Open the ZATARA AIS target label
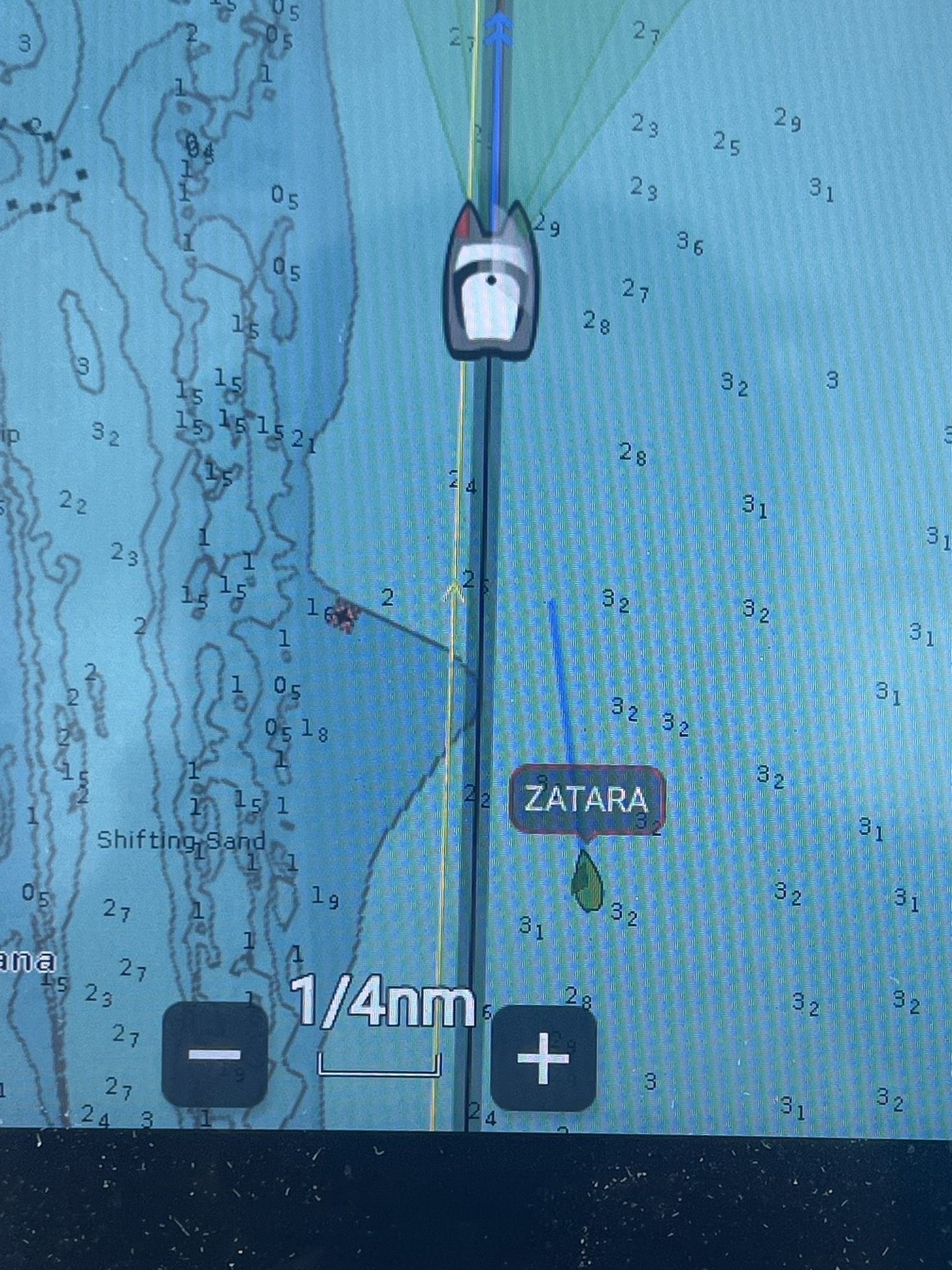952x1270 pixels. [x=586, y=800]
